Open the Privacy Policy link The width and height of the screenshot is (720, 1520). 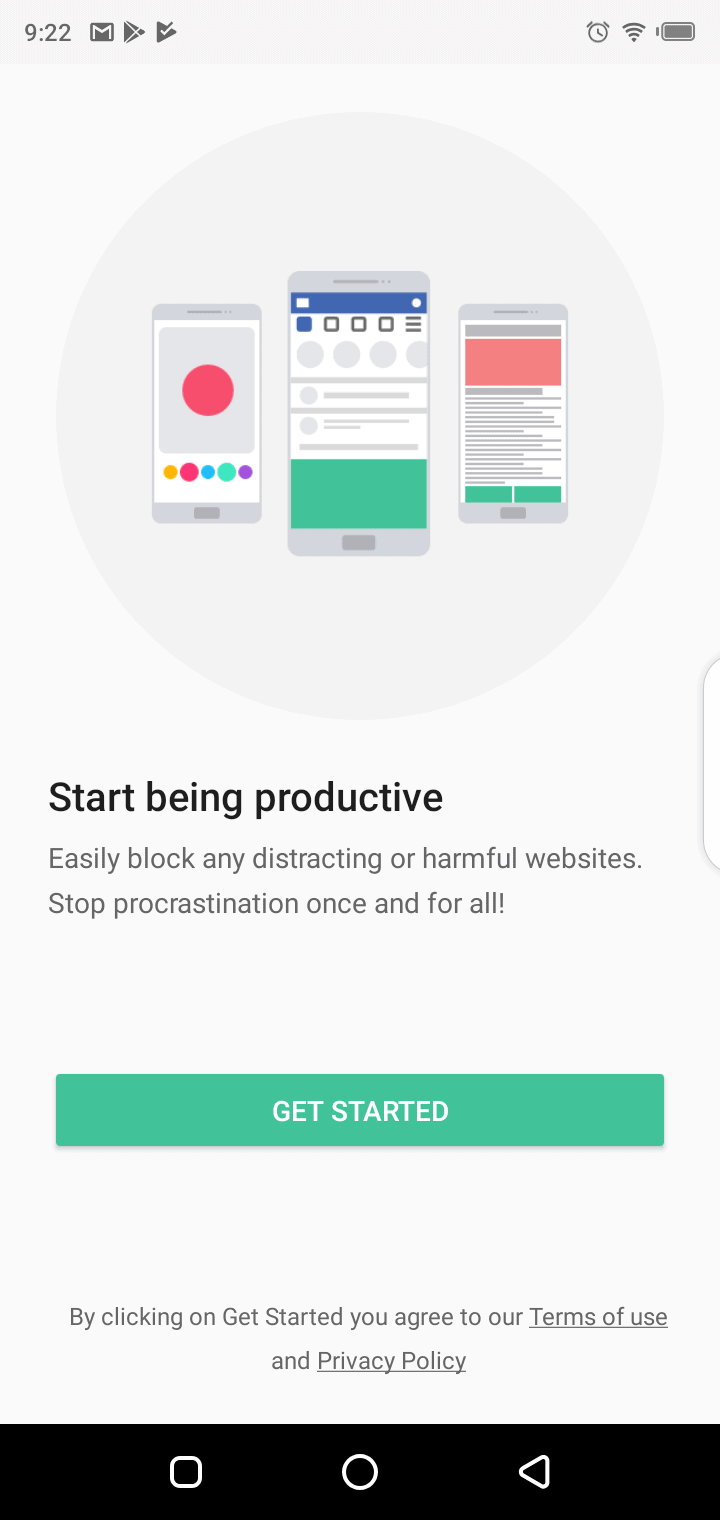click(x=392, y=1361)
